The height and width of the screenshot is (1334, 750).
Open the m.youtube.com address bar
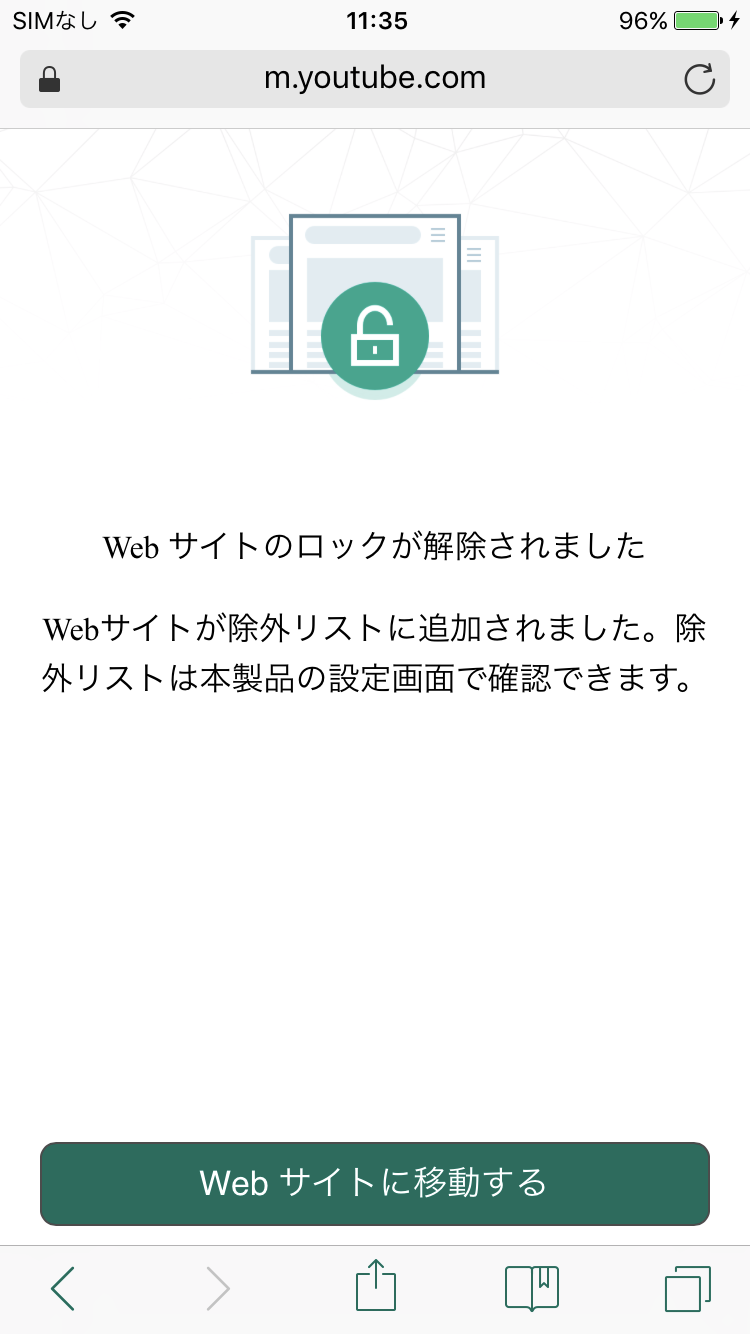[374, 79]
